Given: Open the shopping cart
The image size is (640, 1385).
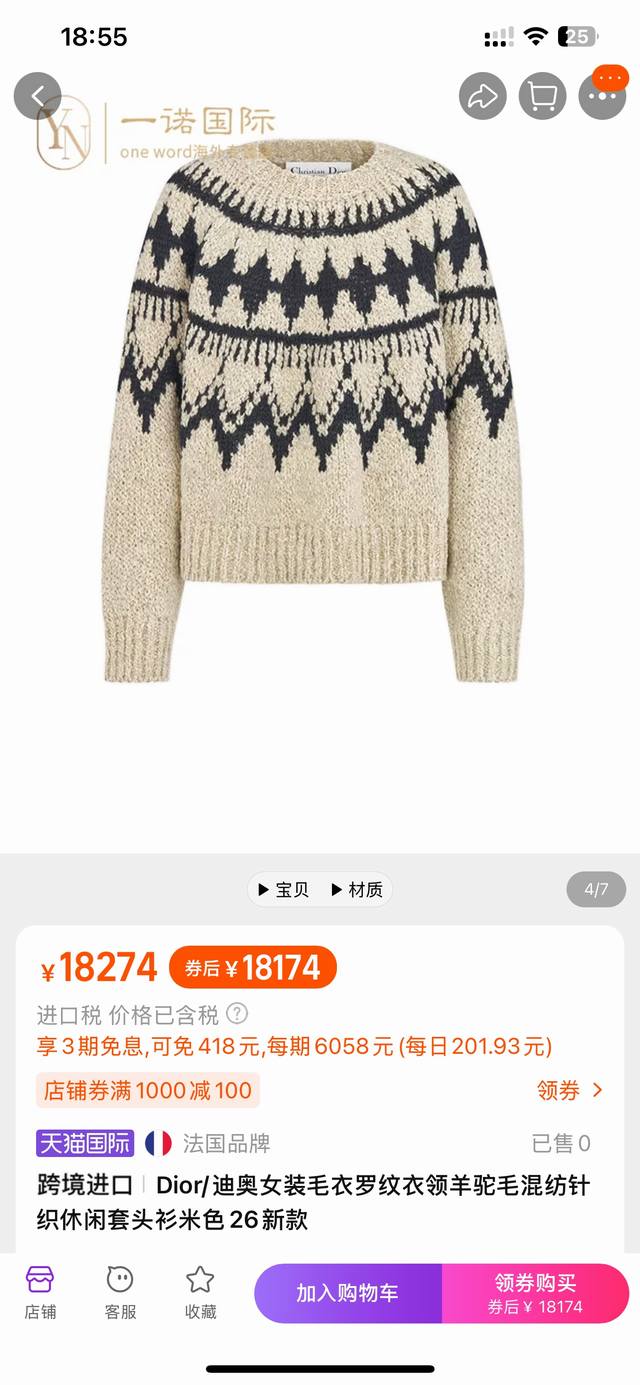Looking at the screenshot, I should pos(542,96).
